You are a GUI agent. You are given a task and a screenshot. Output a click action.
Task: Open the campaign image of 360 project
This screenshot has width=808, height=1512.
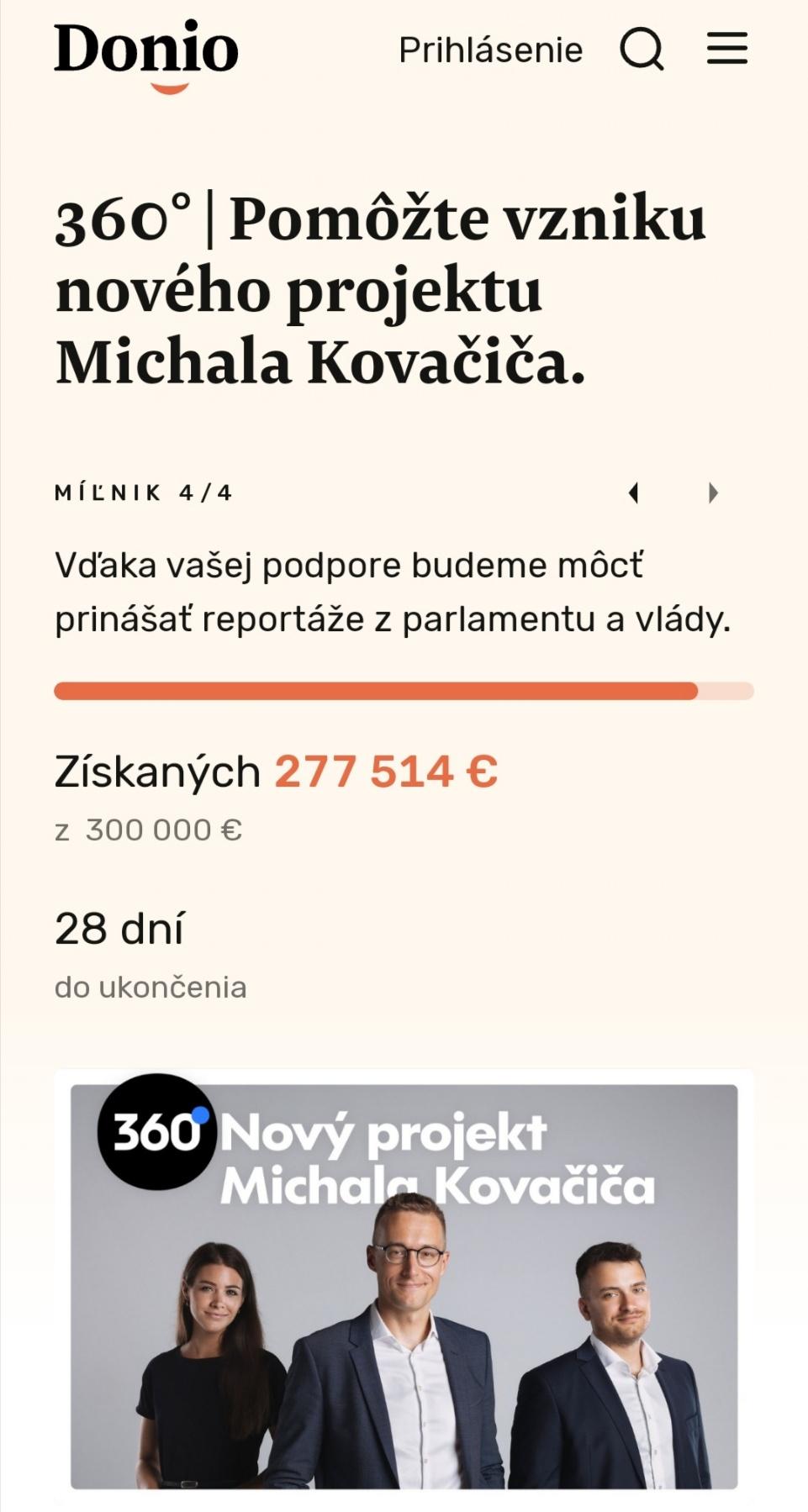click(x=404, y=1286)
